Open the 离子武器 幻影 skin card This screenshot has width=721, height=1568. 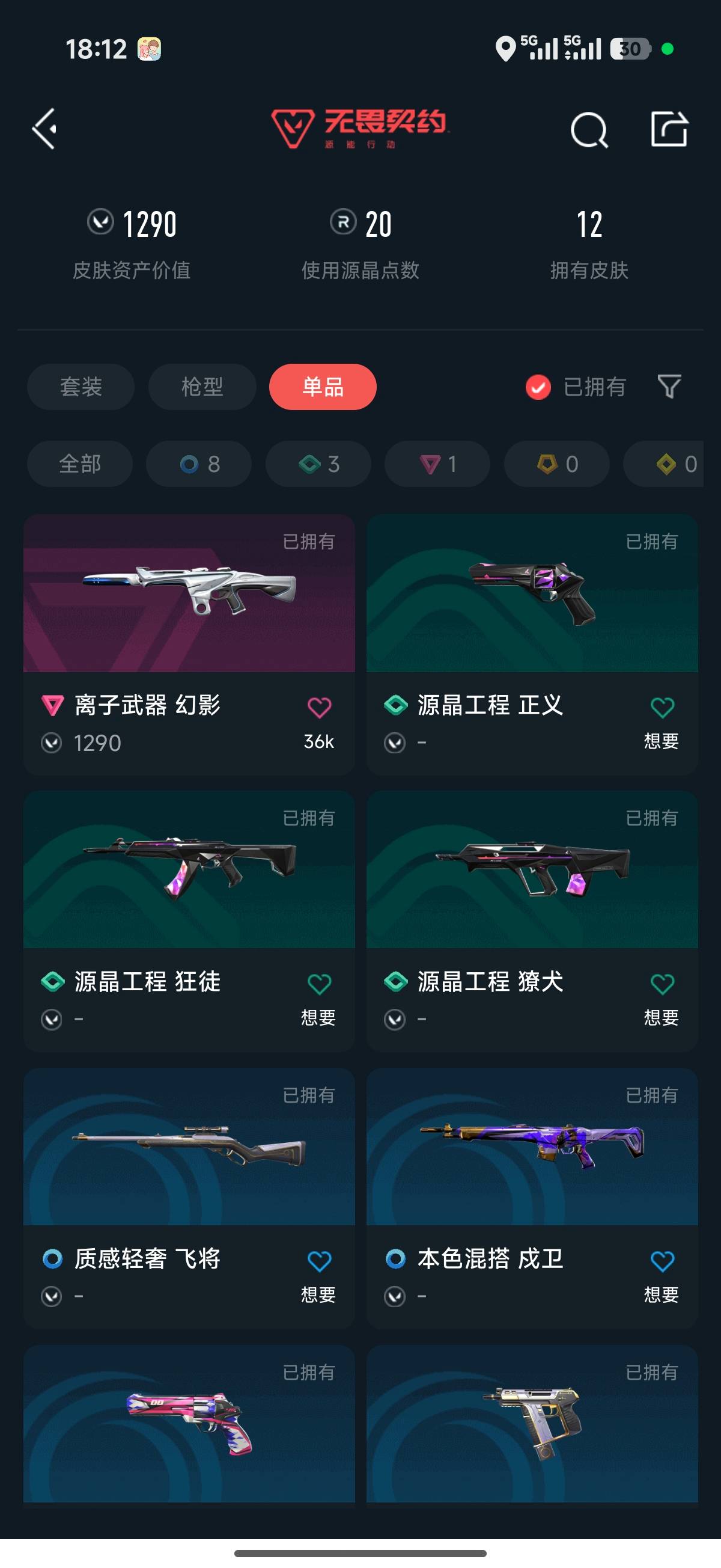click(x=189, y=594)
